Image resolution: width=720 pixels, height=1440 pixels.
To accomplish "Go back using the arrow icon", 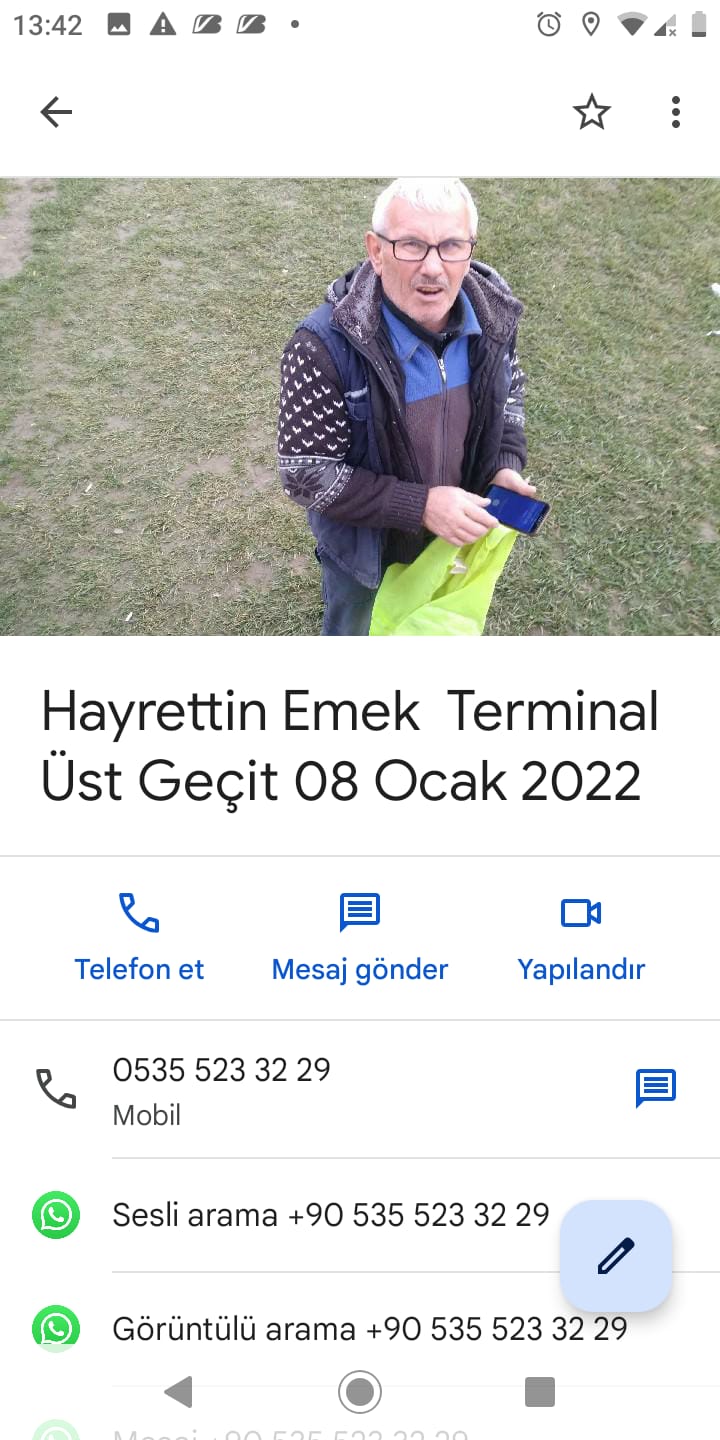I will coord(56,112).
